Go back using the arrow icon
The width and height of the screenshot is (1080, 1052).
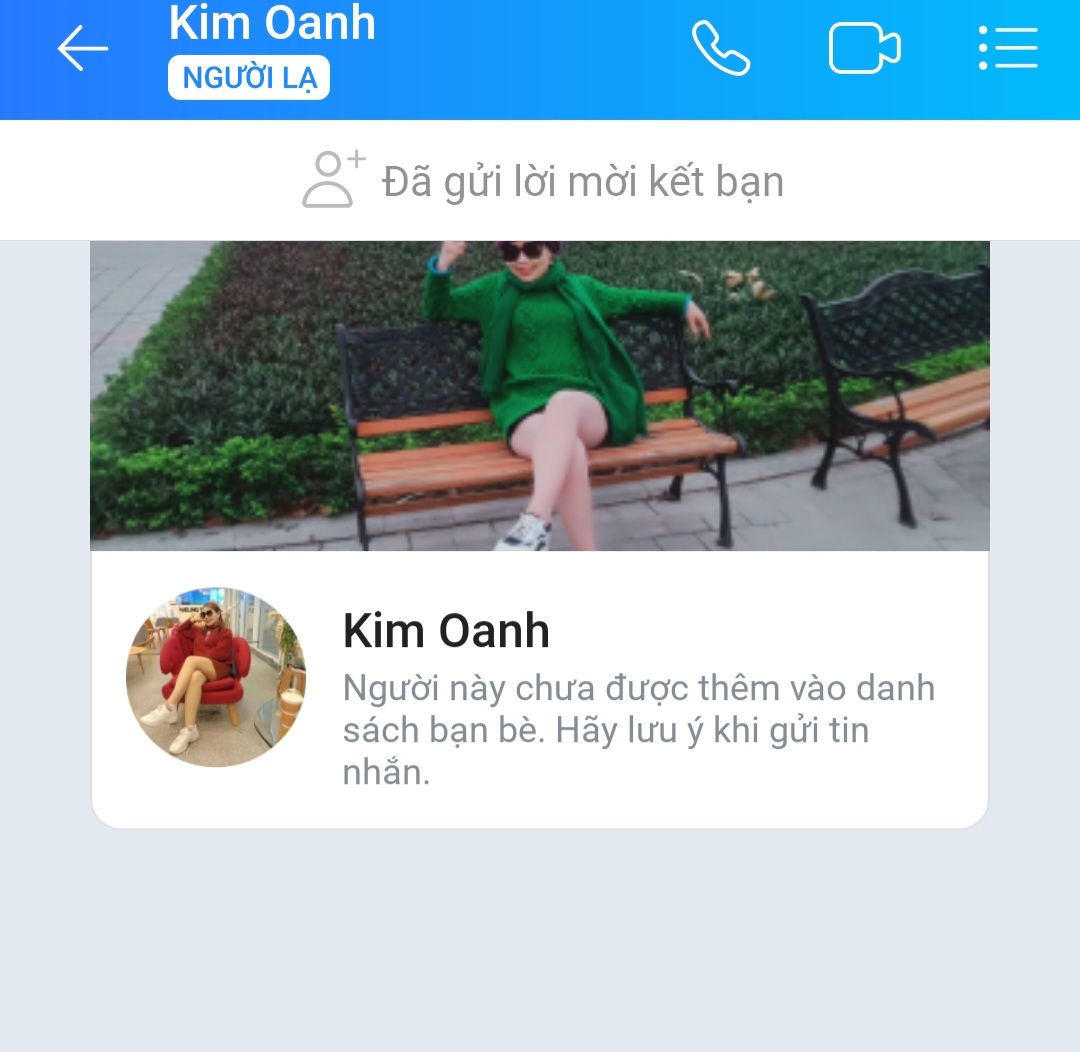coord(82,48)
